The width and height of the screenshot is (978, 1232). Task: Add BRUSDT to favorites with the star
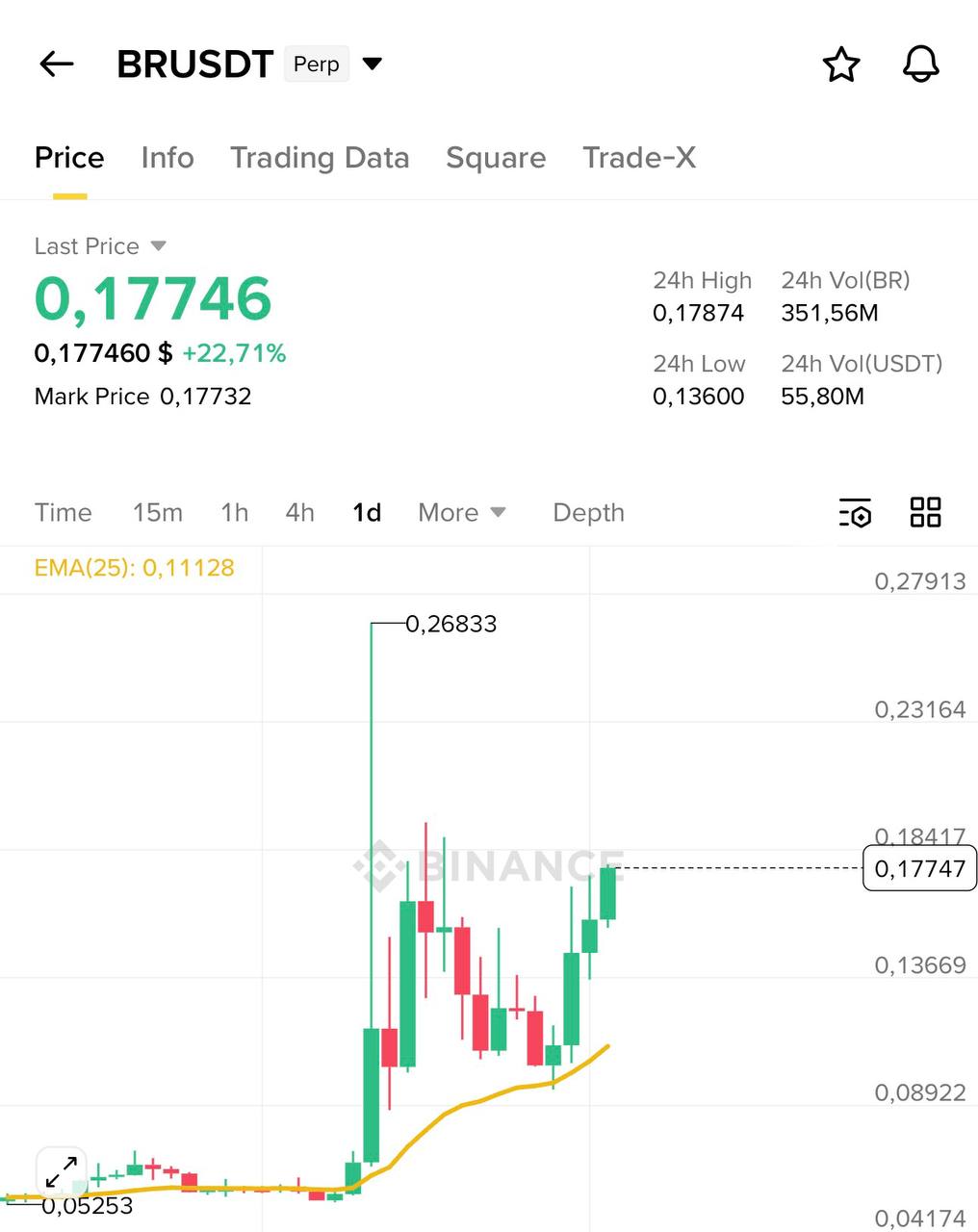[841, 64]
